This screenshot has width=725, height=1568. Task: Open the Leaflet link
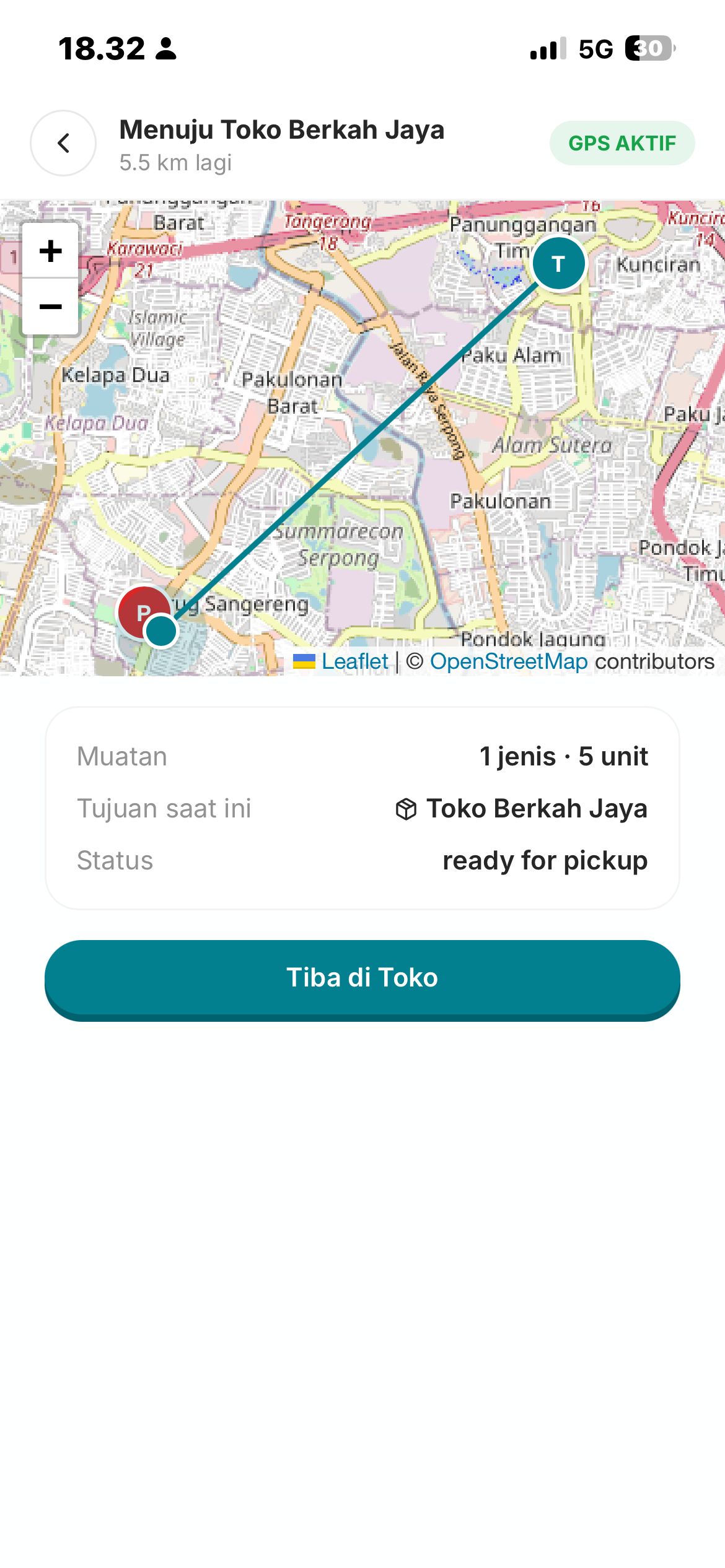(354, 661)
